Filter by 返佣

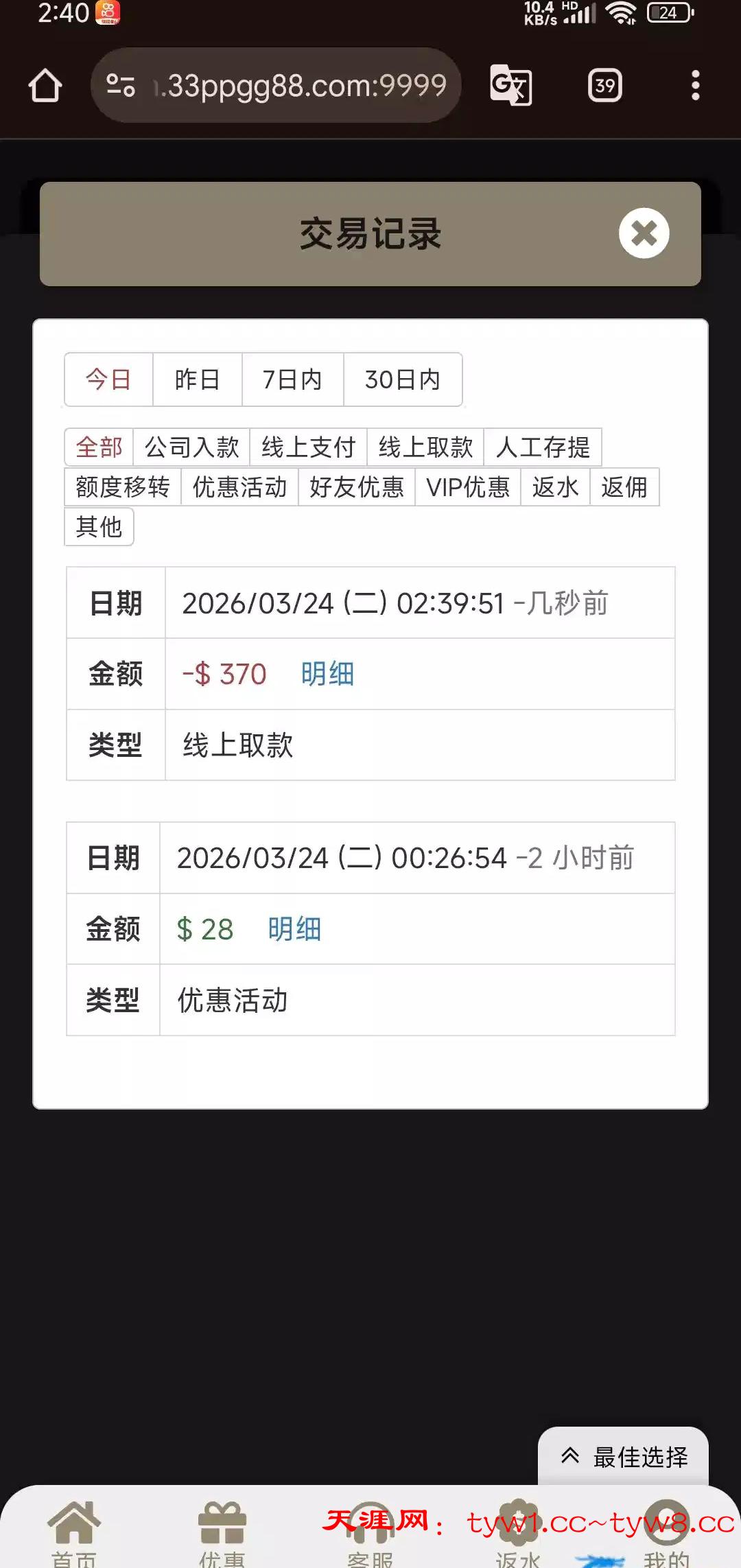[624, 487]
